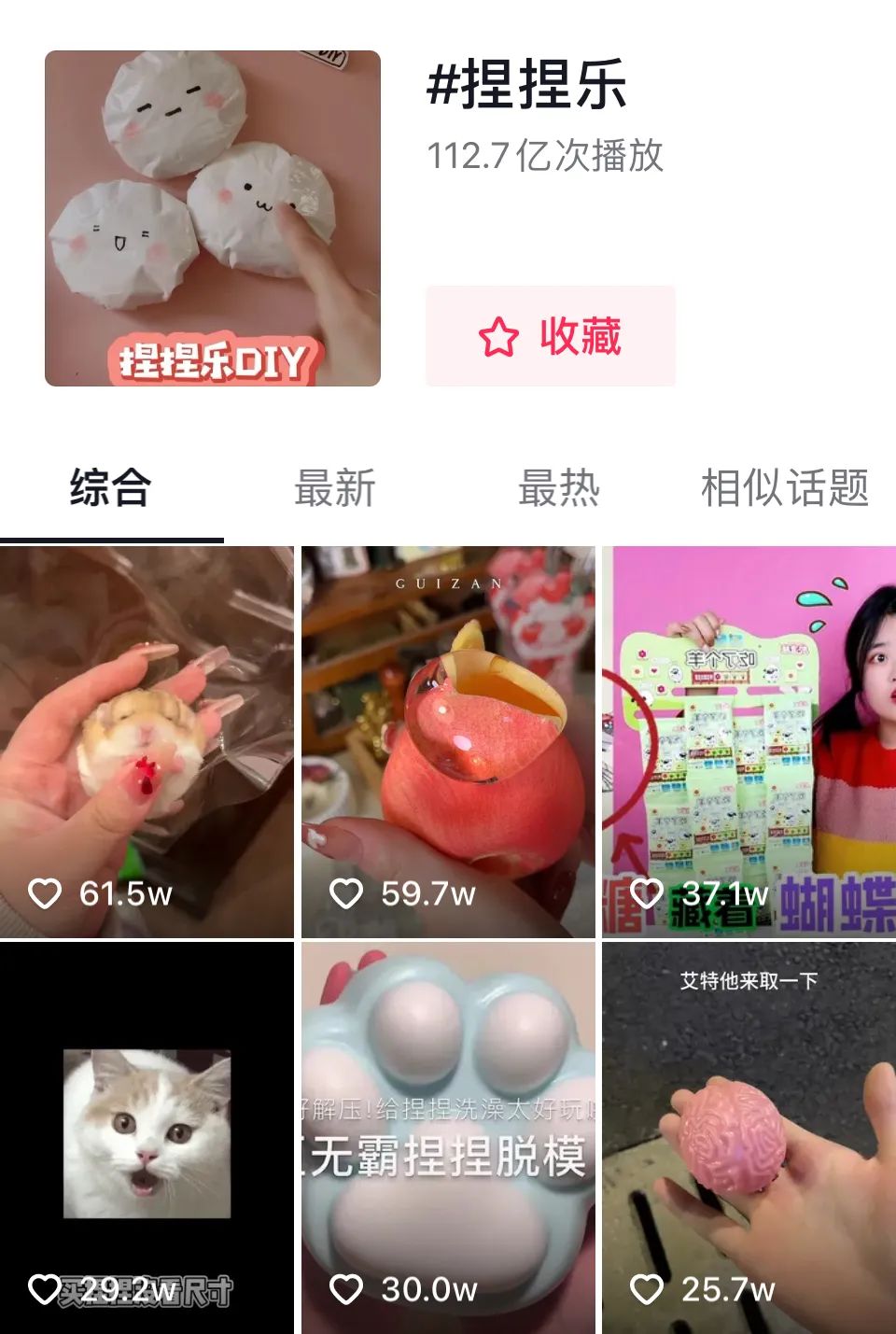896x1334 pixels.
Task: Open the blind bag video with 37.1w likes
Action: click(x=749, y=742)
